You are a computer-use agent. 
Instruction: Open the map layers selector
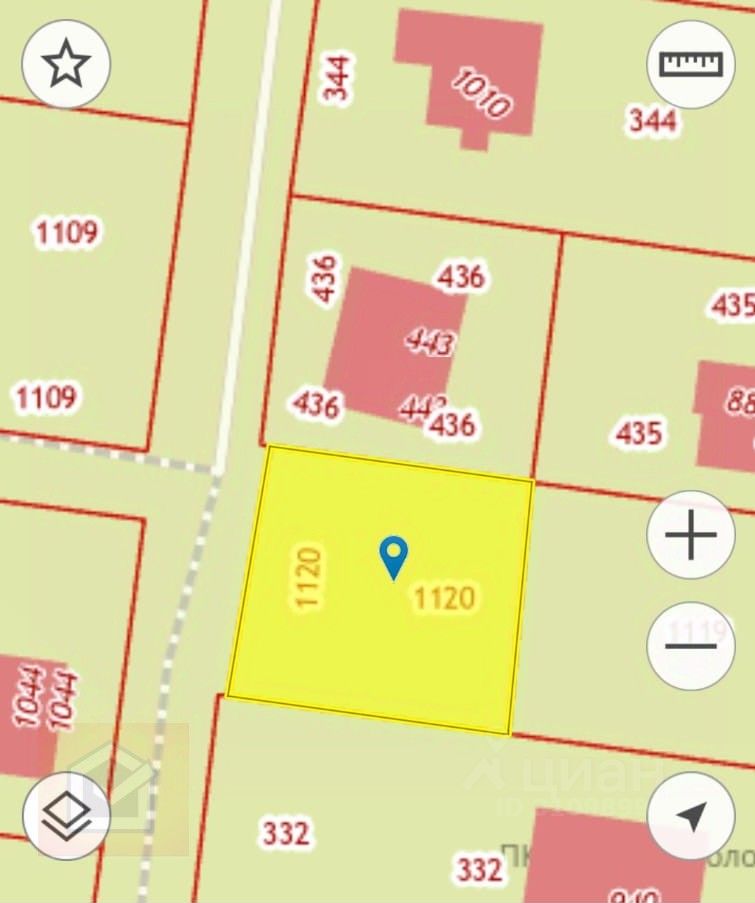66,816
